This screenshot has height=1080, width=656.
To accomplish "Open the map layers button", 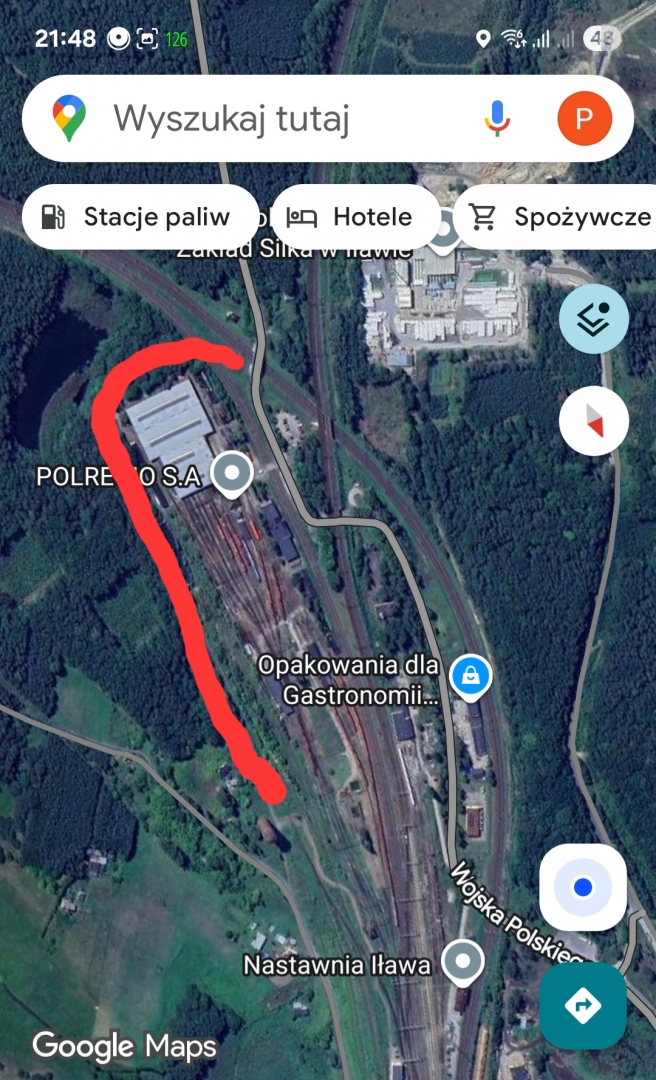I will (594, 319).
